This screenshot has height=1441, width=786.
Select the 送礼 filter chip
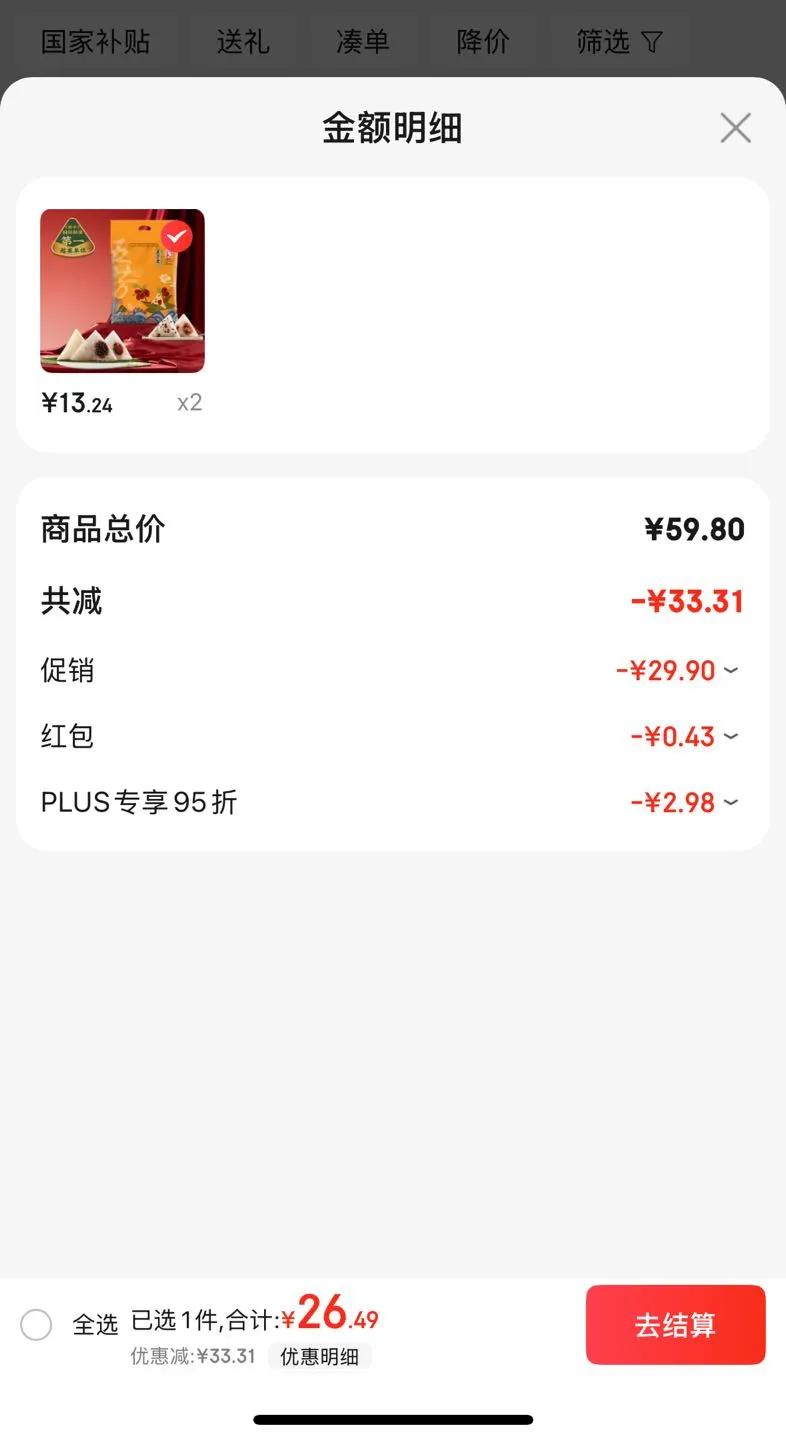[243, 41]
